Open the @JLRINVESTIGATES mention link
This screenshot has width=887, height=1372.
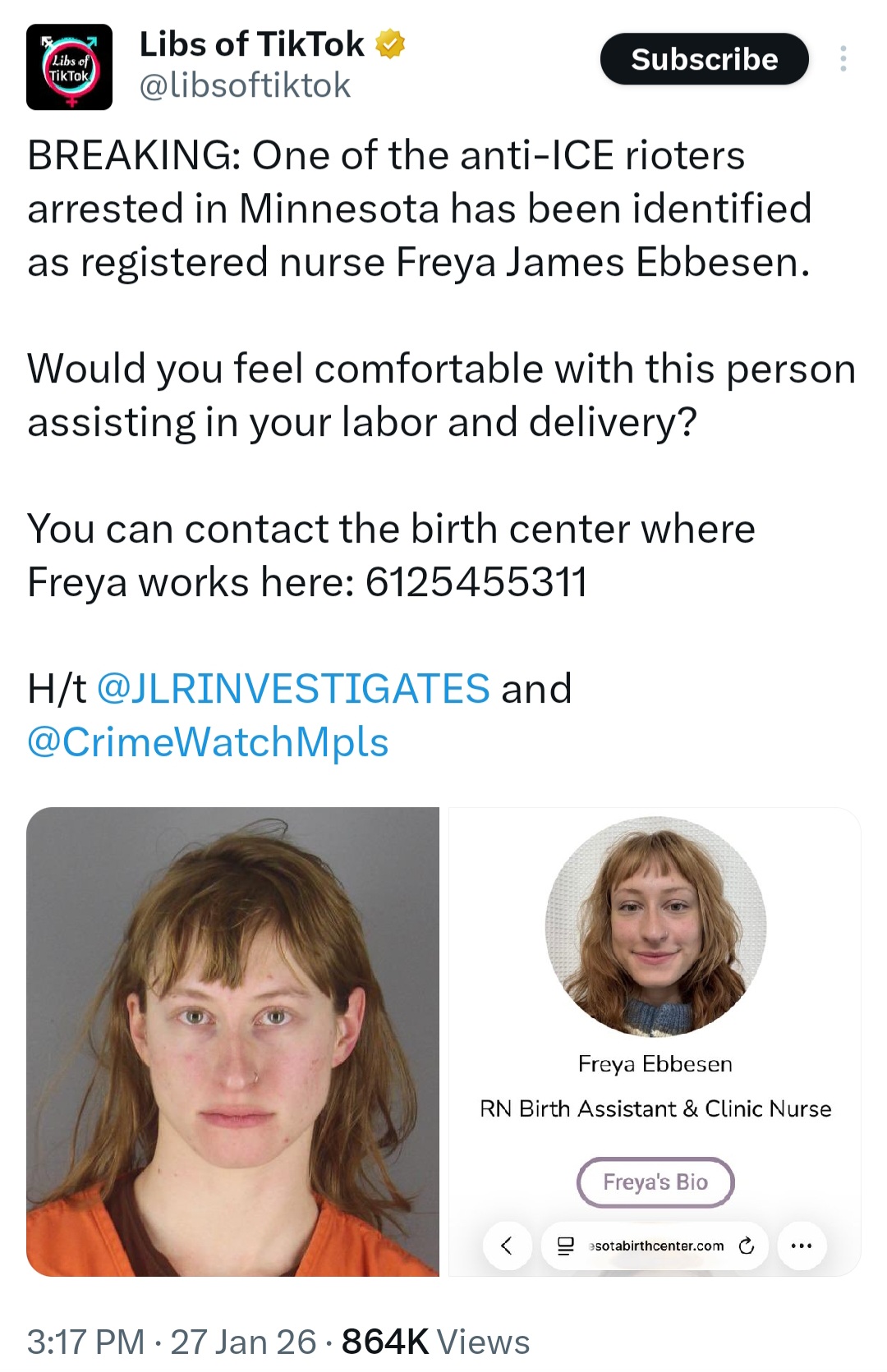(x=293, y=688)
